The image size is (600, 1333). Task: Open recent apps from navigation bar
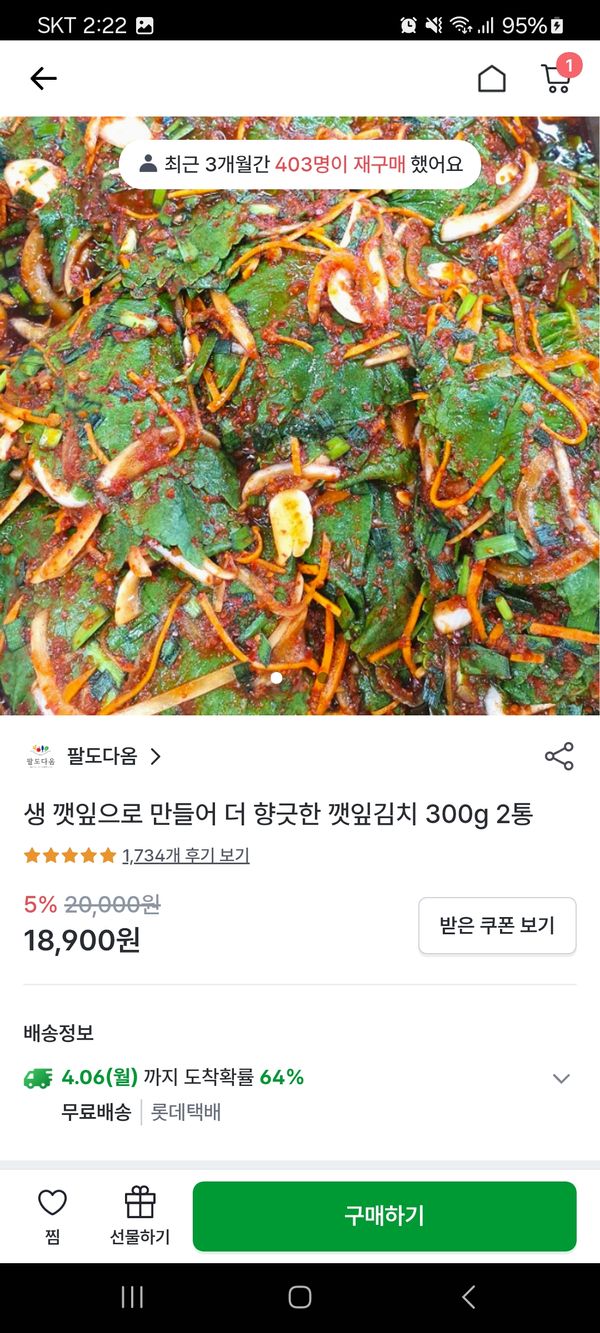132,1297
